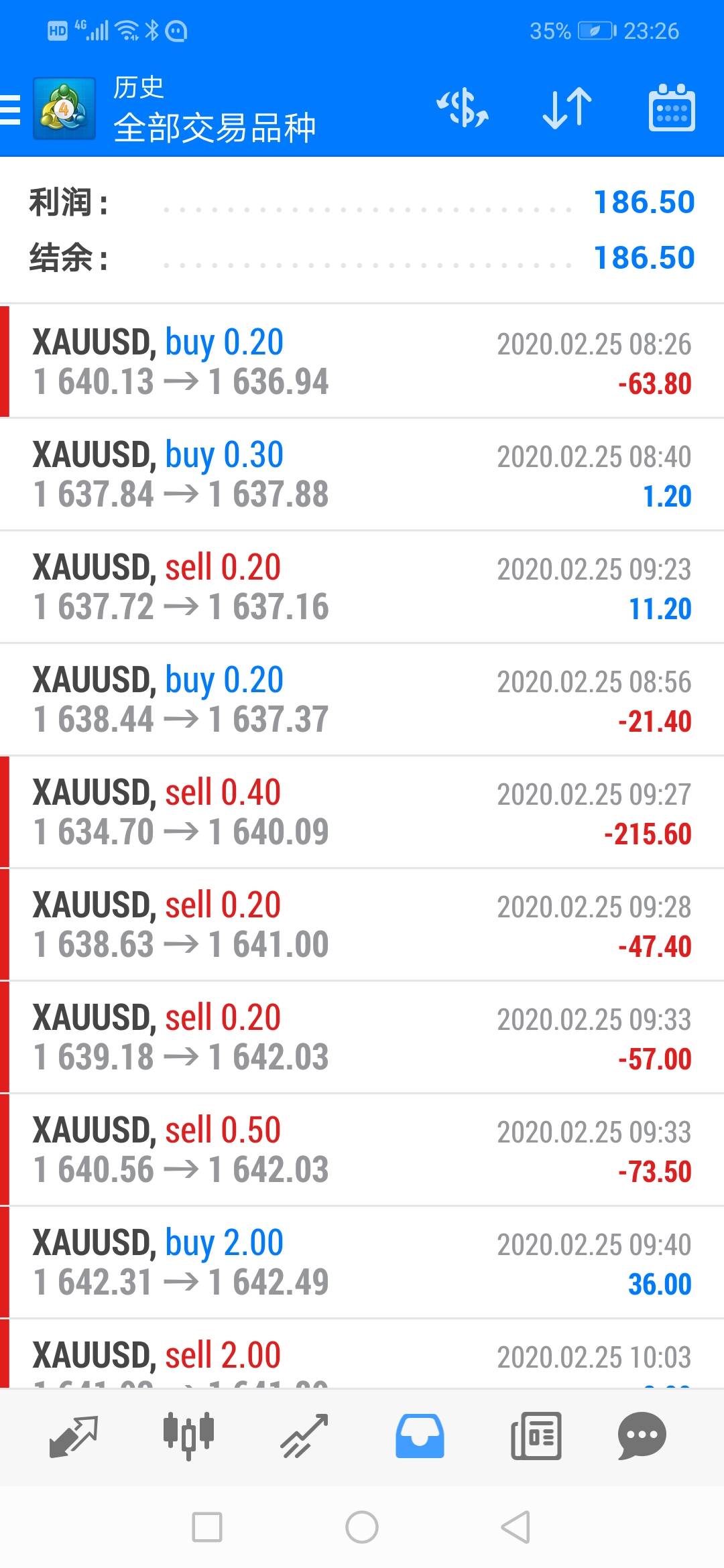Open the News tab
Screen dimensions: 724x1568
pyautogui.click(x=536, y=1436)
